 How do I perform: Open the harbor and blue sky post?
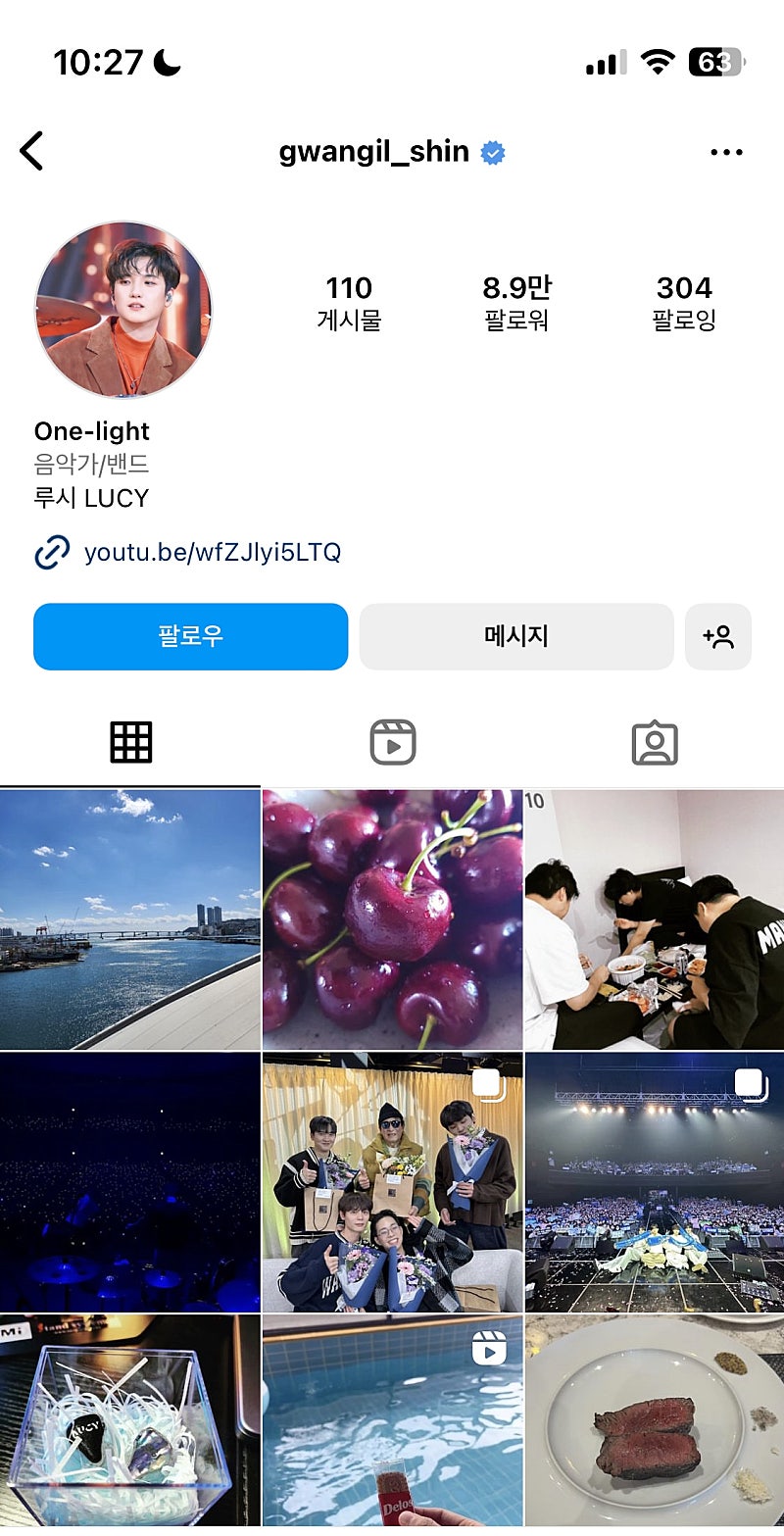130,919
